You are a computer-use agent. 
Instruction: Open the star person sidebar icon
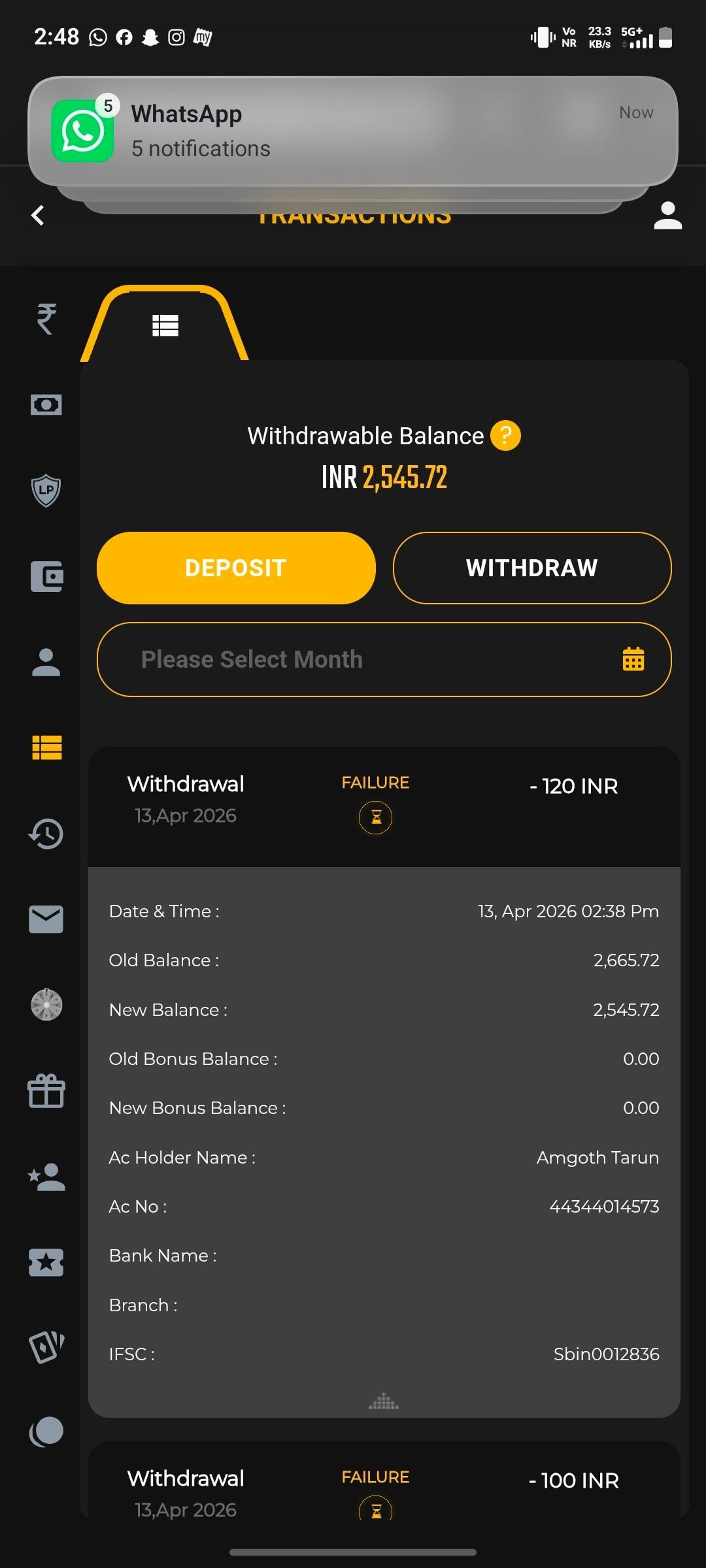[x=46, y=1177]
